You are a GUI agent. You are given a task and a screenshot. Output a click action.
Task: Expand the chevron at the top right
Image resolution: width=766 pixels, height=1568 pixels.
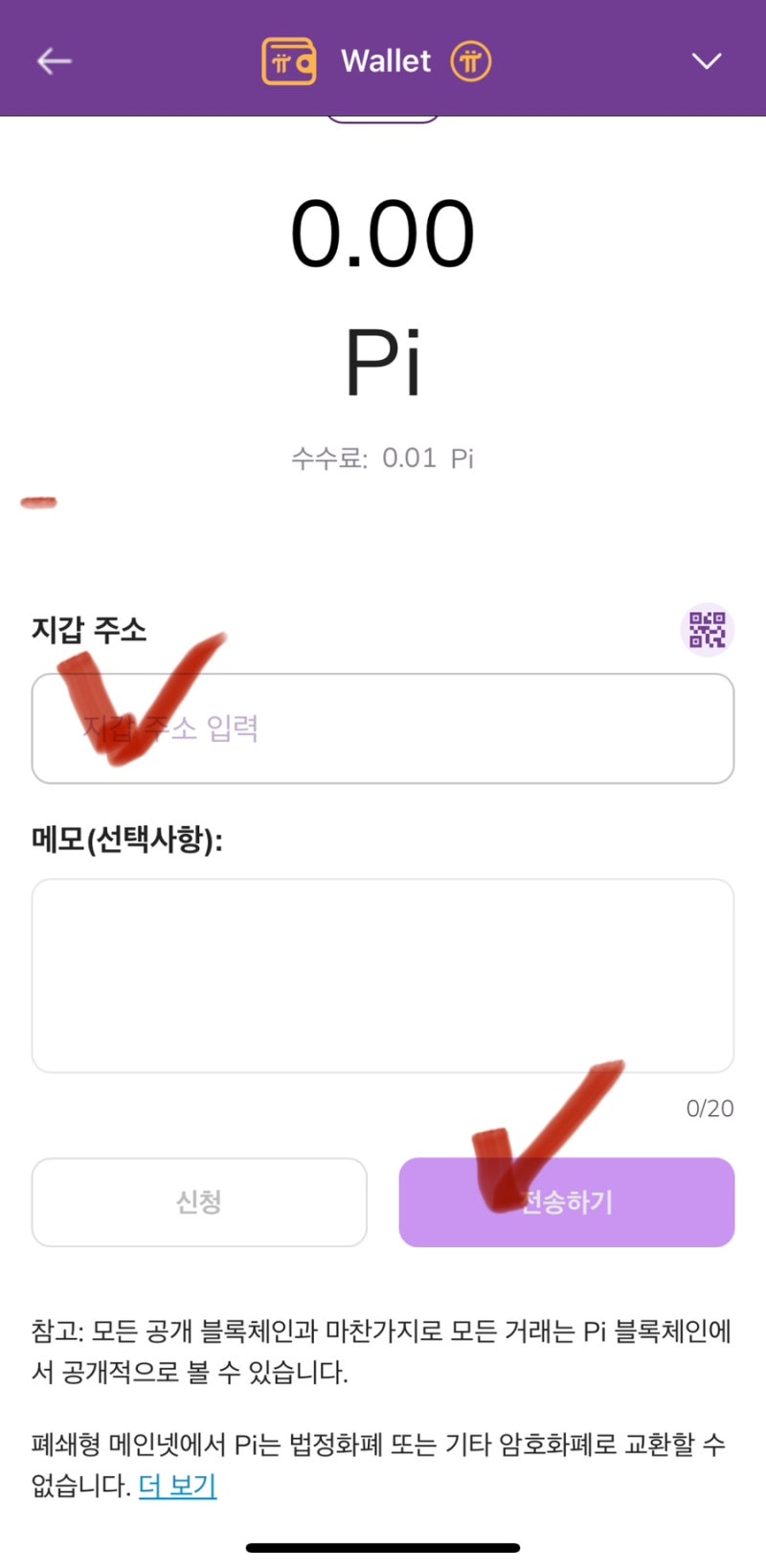[707, 60]
